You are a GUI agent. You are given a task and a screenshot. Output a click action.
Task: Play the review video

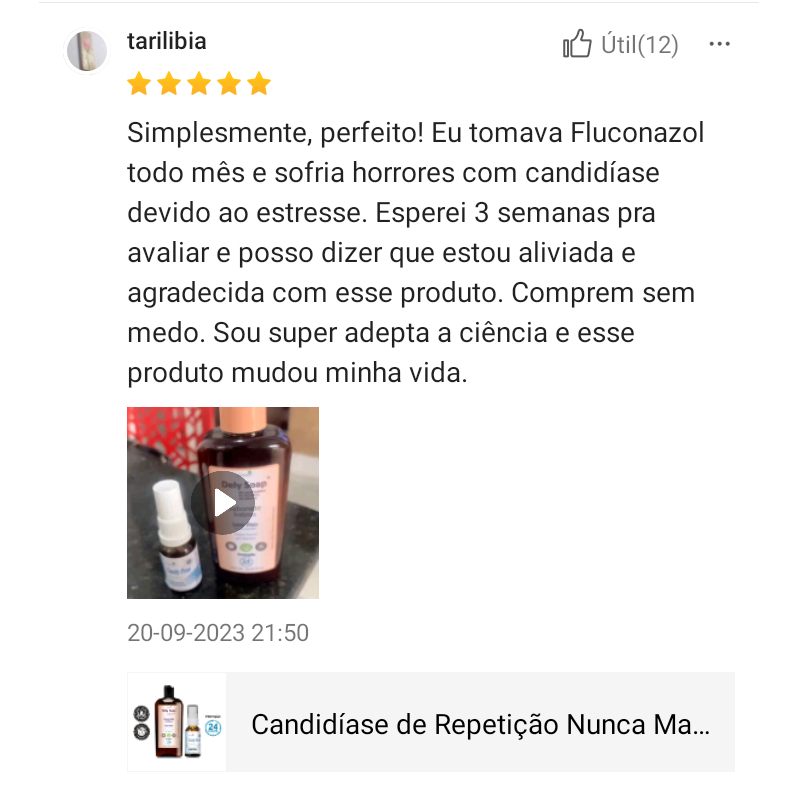coord(223,502)
